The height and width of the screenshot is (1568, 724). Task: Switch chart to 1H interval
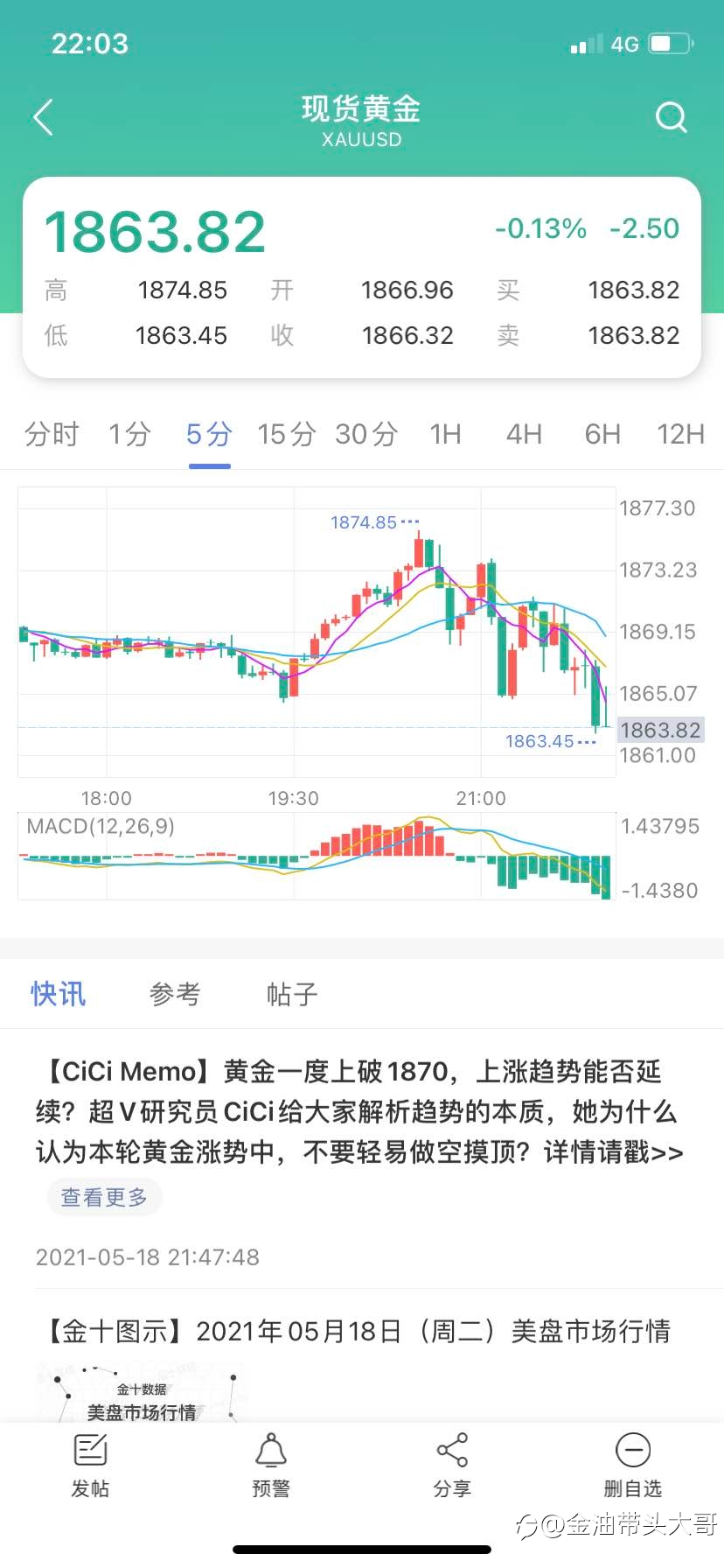(445, 434)
